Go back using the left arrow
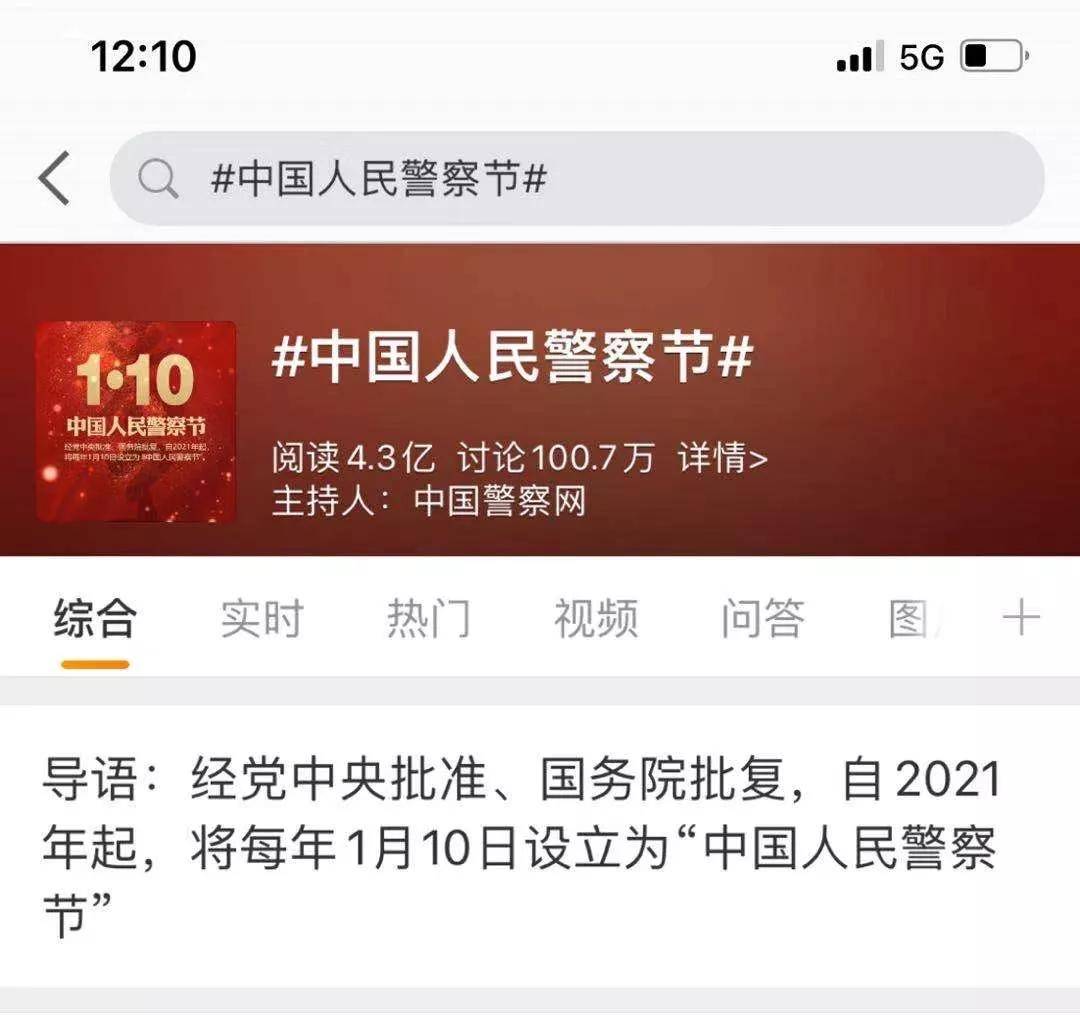Image resolution: width=1080 pixels, height=1015 pixels. click(55, 179)
